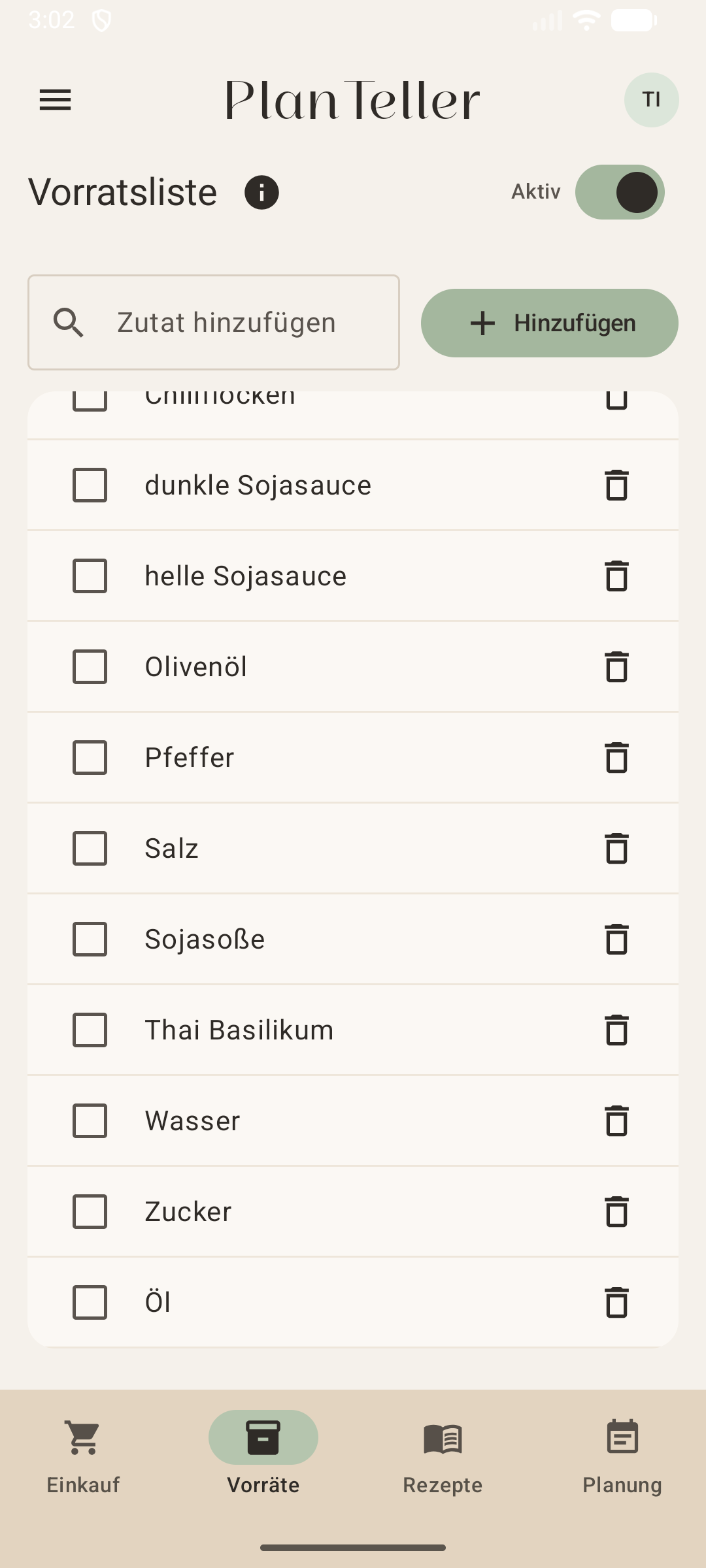Delete Öl from the pantry list
706x1568 pixels.
coord(615,1303)
